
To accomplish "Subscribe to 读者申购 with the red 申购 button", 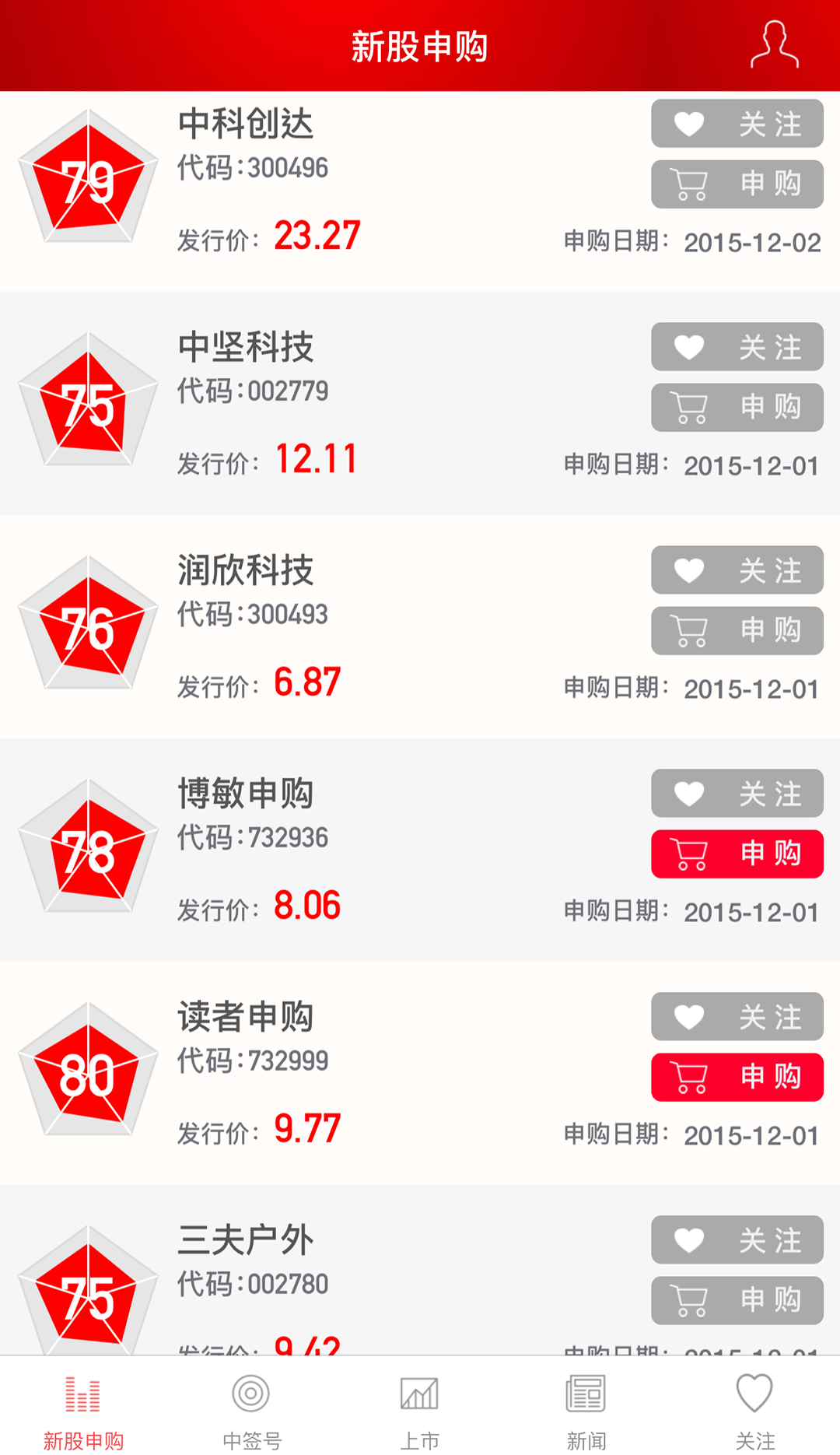I will click(x=737, y=1078).
